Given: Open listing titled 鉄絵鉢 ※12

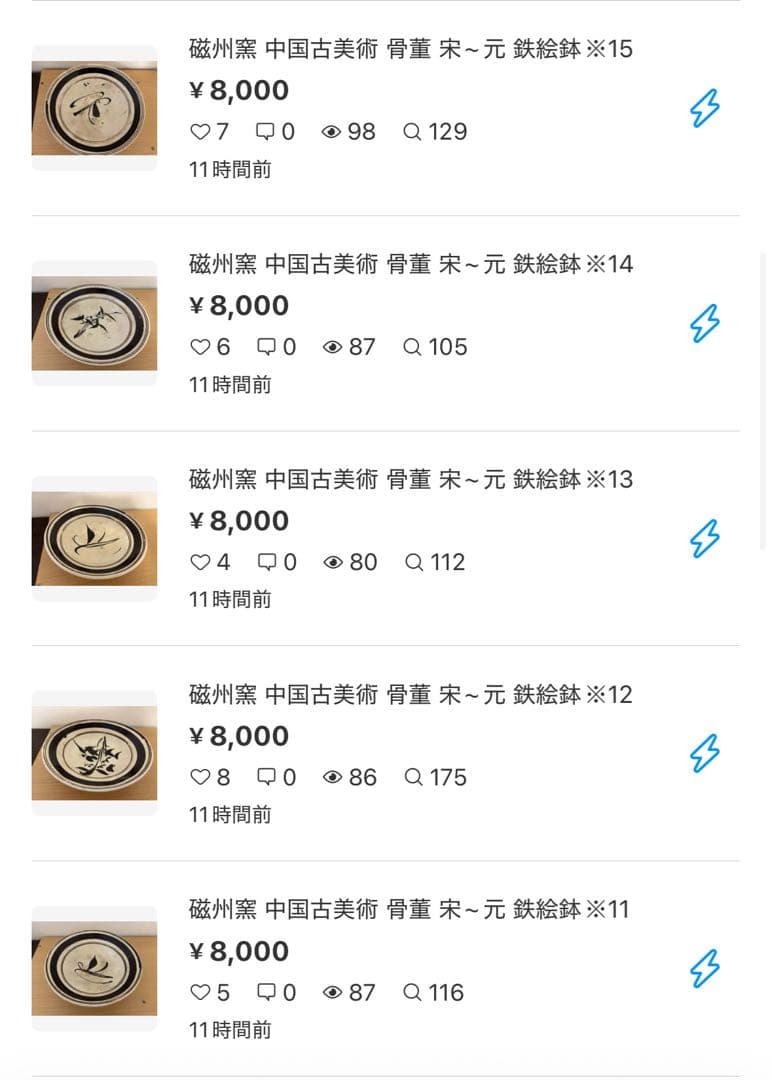Looking at the screenshot, I should coord(410,694).
